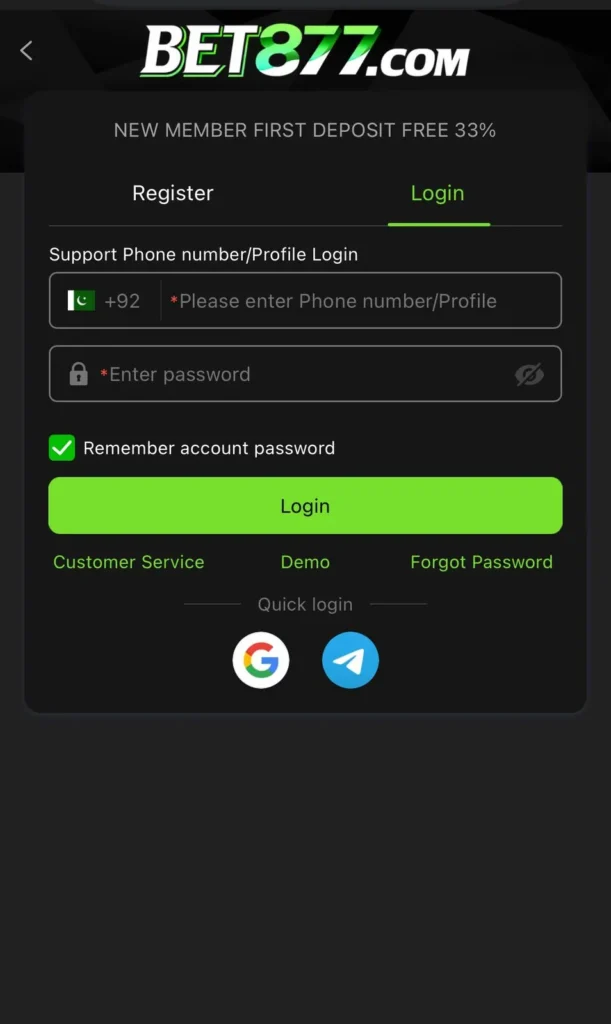611x1024 pixels.
Task: Open the +92 country code picker
Action: tap(105, 301)
